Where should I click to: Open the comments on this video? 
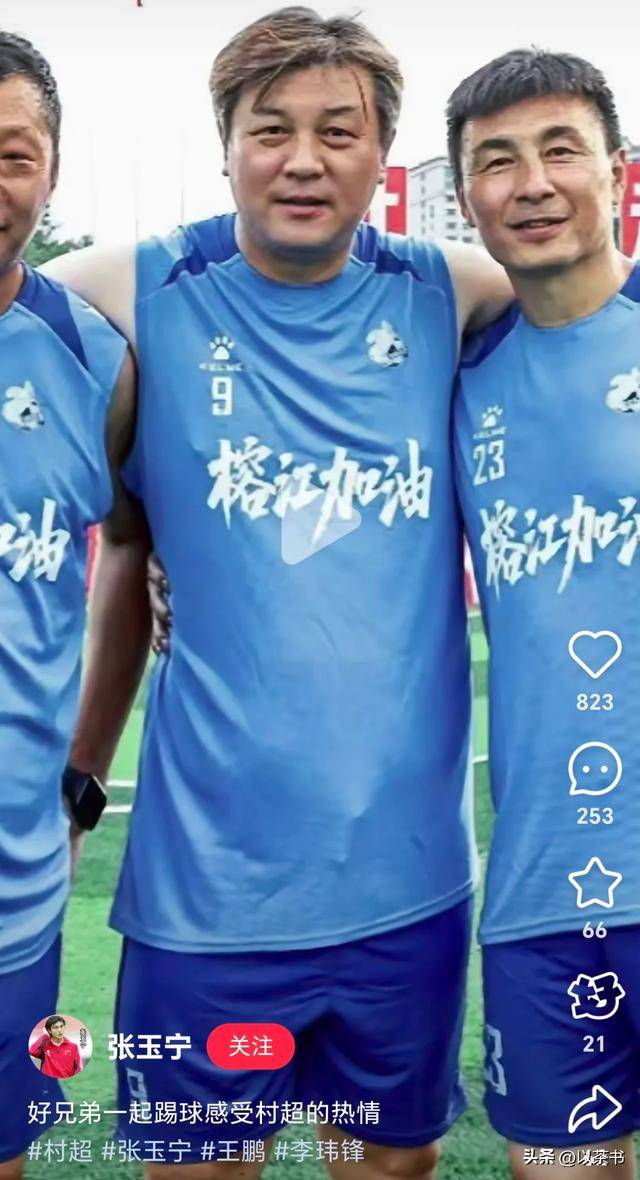[x=594, y=769]
